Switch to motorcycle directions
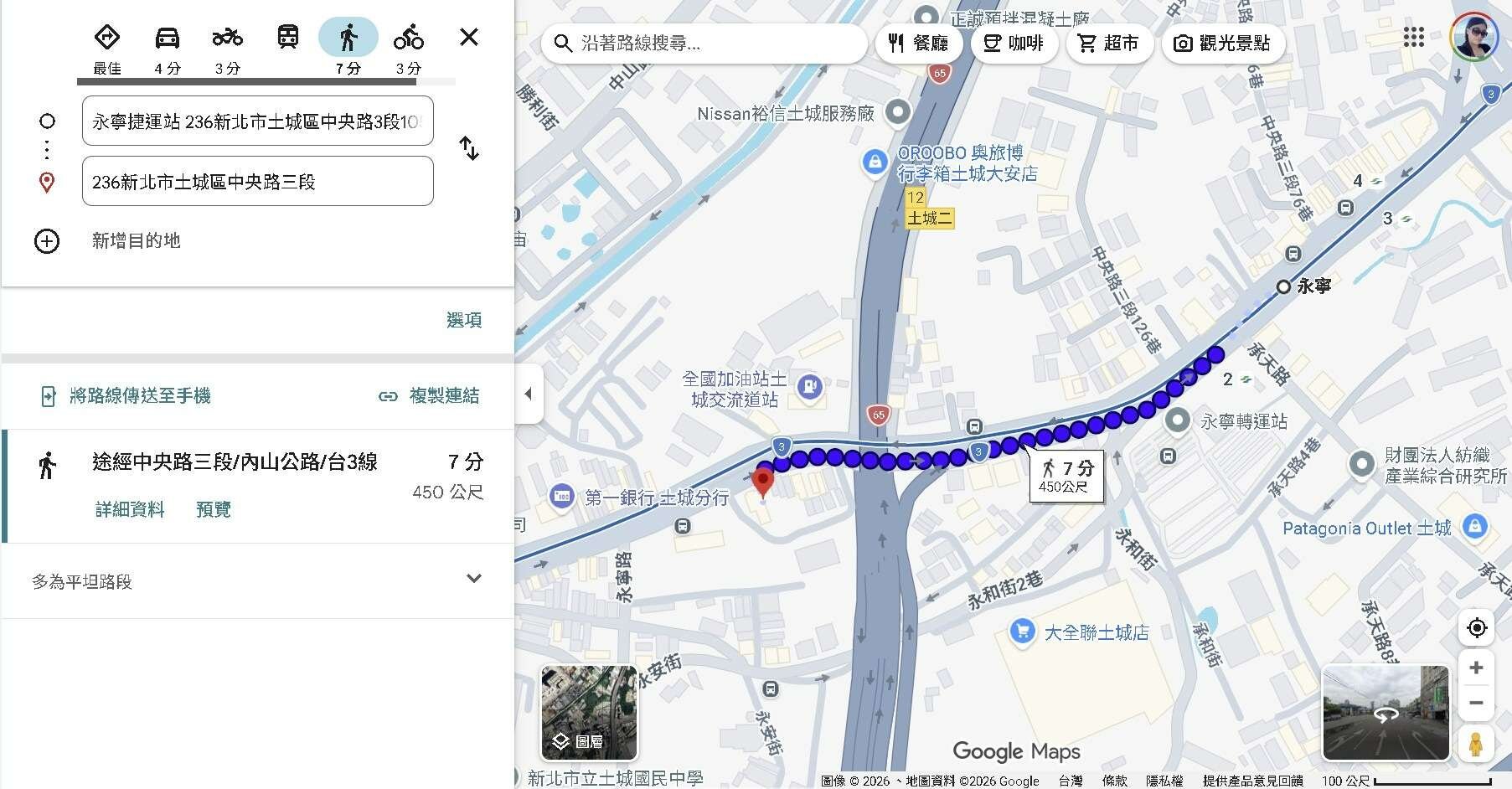The image size is (1512, 789). pos(227,38)
